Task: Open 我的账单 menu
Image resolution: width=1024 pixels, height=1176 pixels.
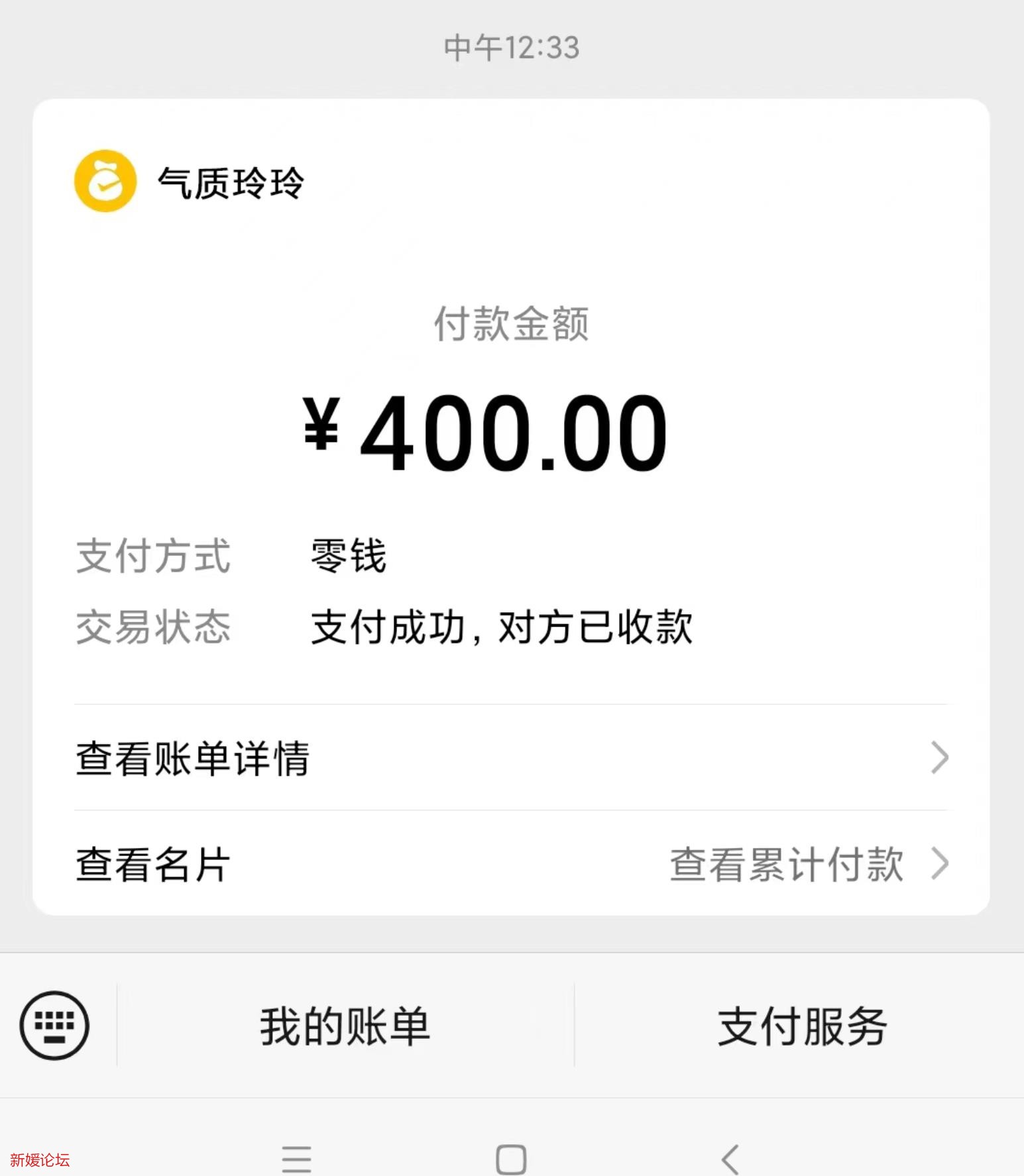Action: [345, 1026]
